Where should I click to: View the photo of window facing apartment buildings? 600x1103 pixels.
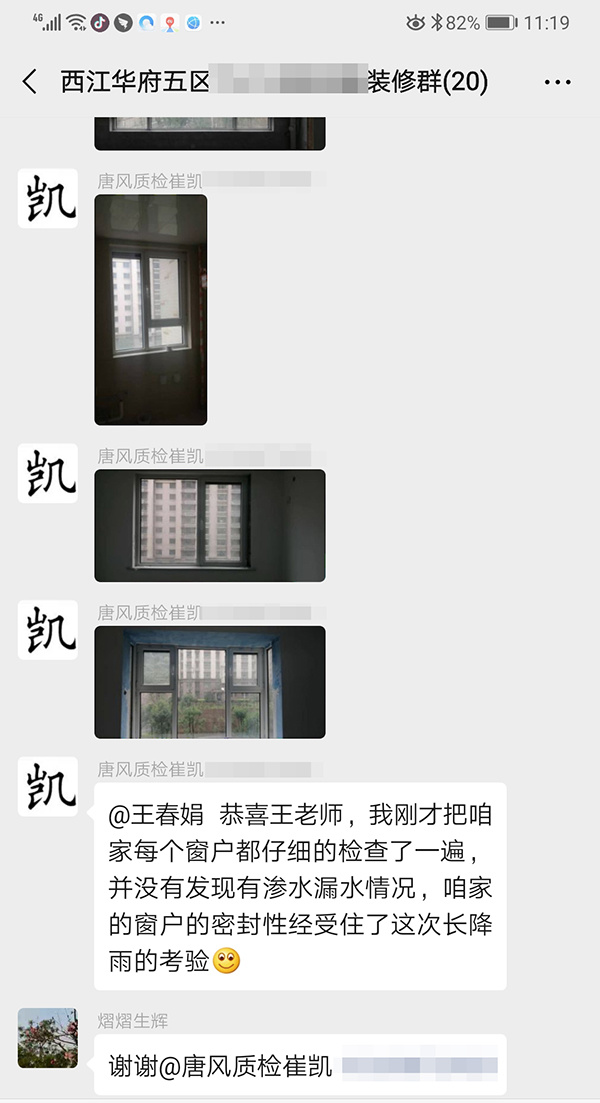point(210,525)
